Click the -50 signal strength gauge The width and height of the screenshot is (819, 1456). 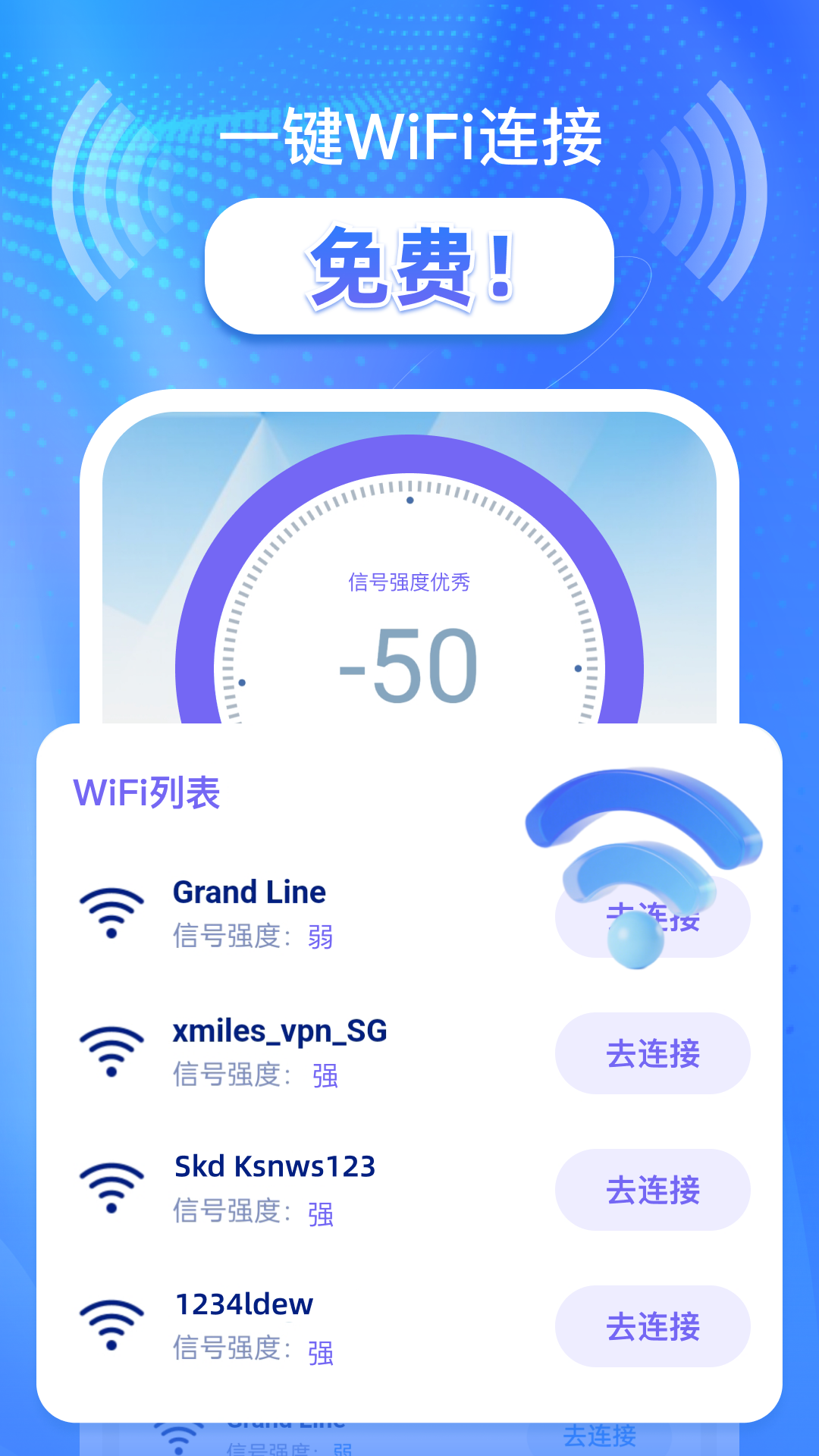point(409,660)
